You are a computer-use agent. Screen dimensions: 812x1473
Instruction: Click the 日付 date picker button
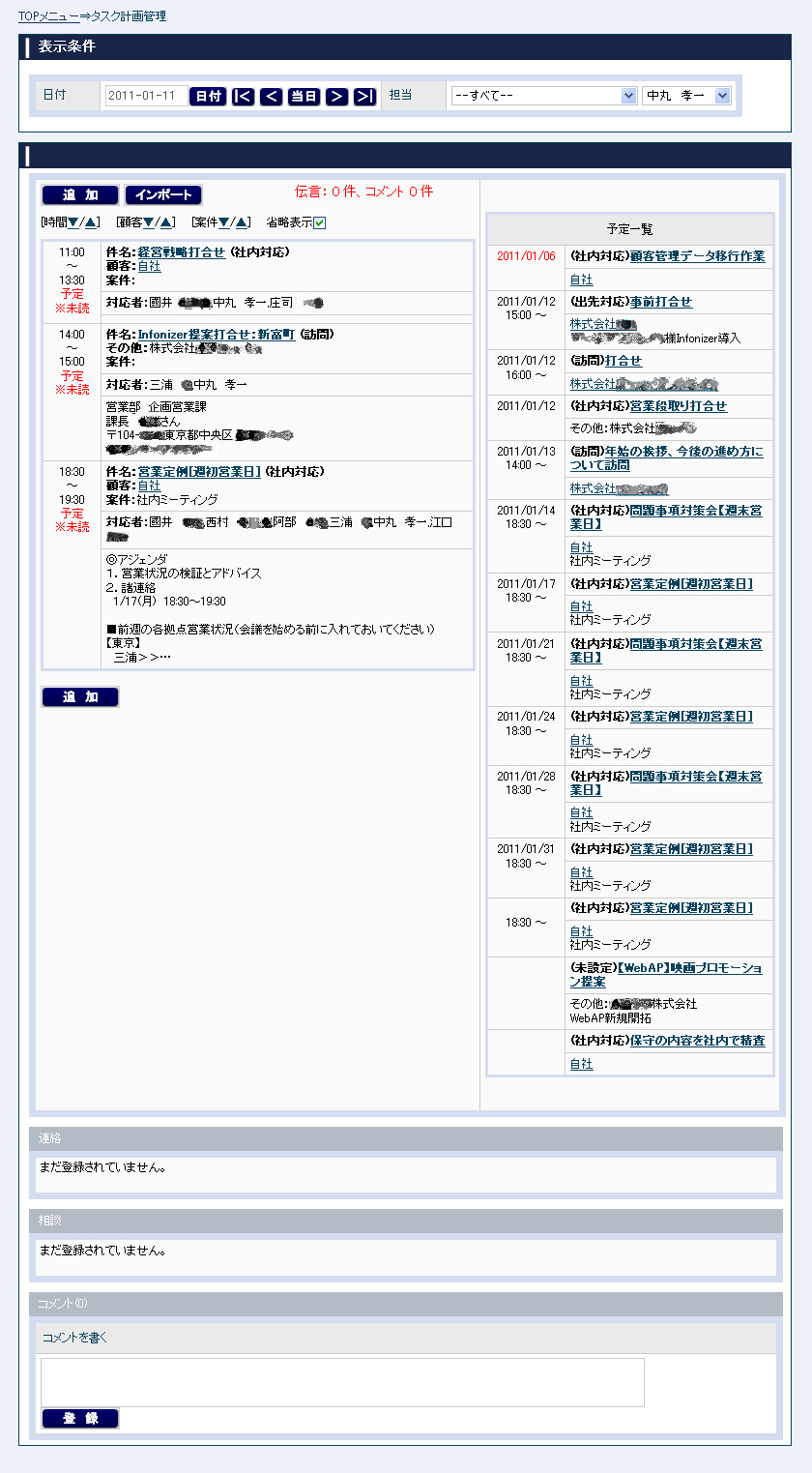pyautogui.click(x=208, y=96)
